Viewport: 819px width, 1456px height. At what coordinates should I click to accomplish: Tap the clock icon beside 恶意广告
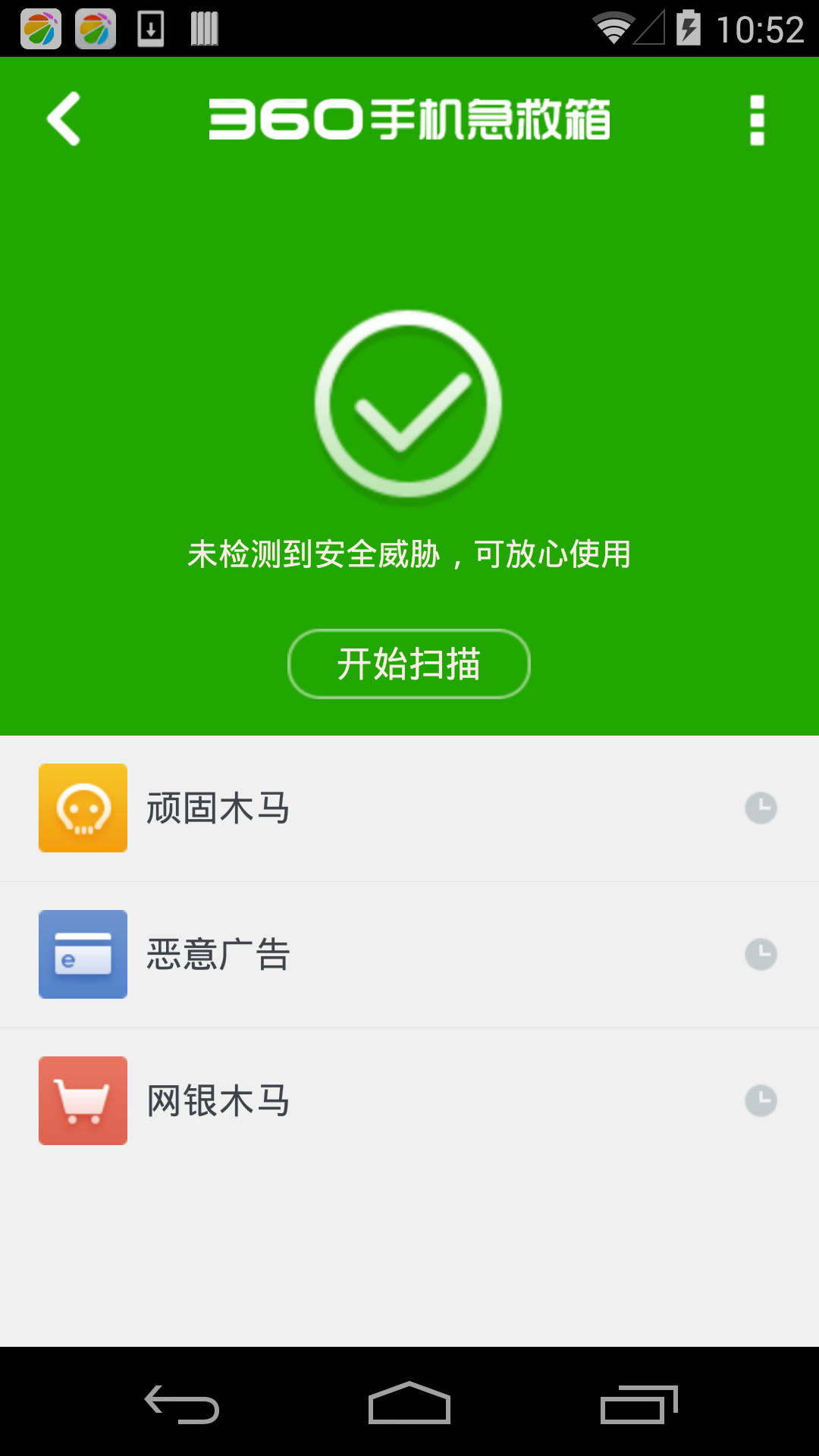click(x=763, y=954)
